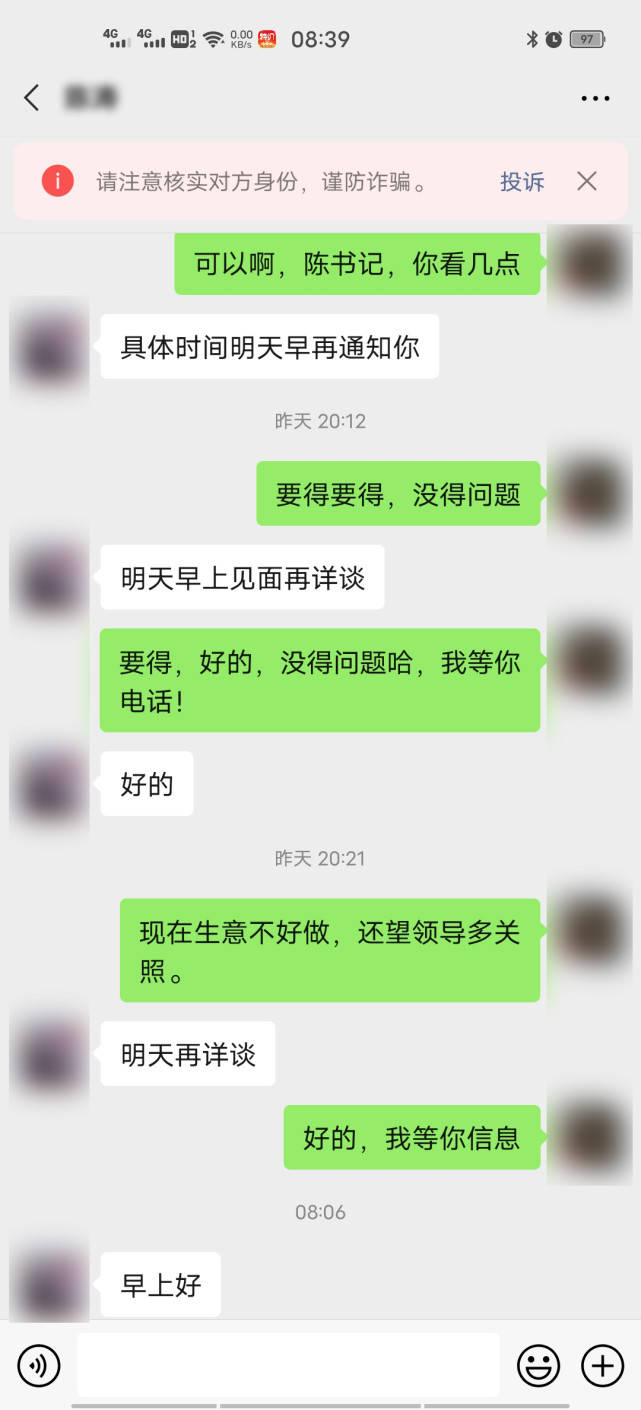Focus the message text field
The height and width of the screenshot is (1410, 641).
288,1365
